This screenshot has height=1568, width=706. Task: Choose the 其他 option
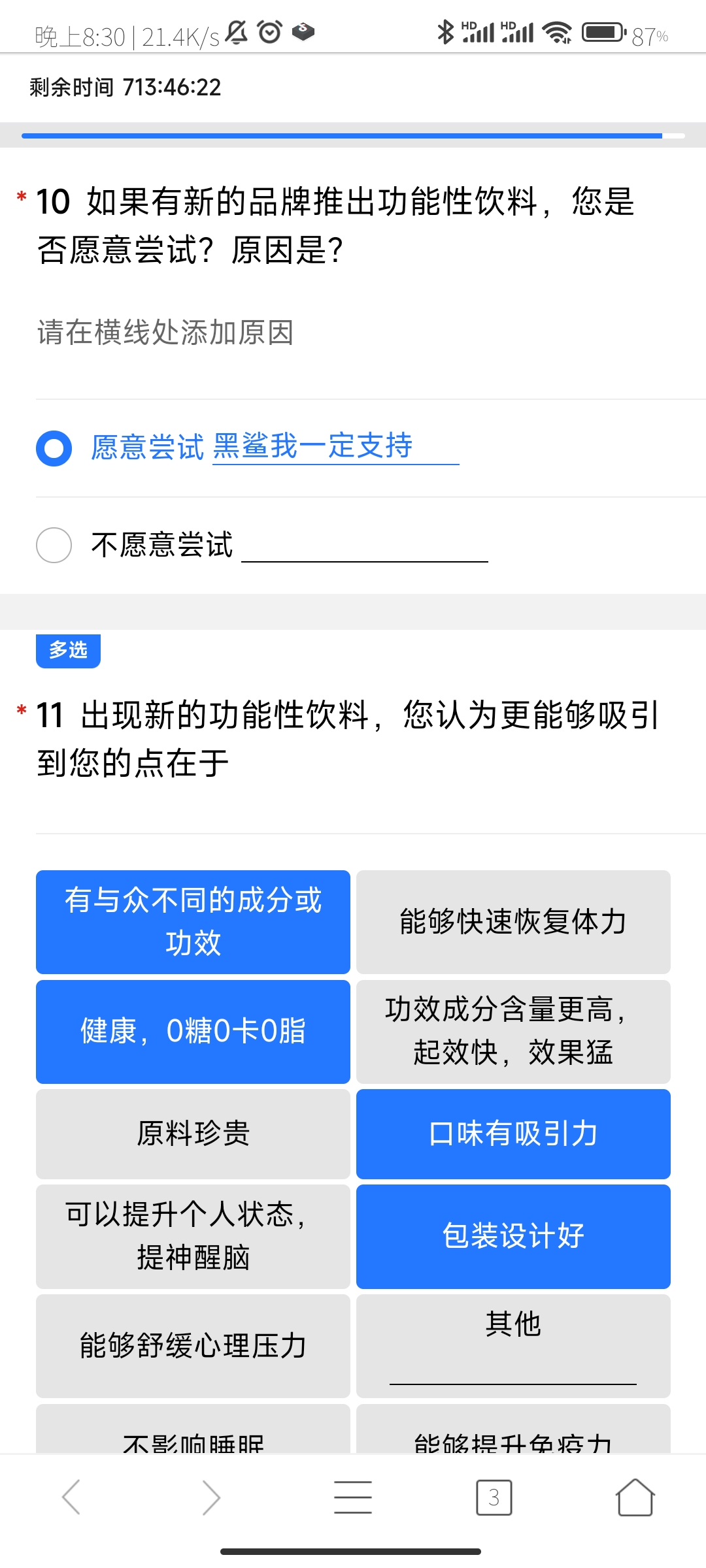[x=513, y=1346]
